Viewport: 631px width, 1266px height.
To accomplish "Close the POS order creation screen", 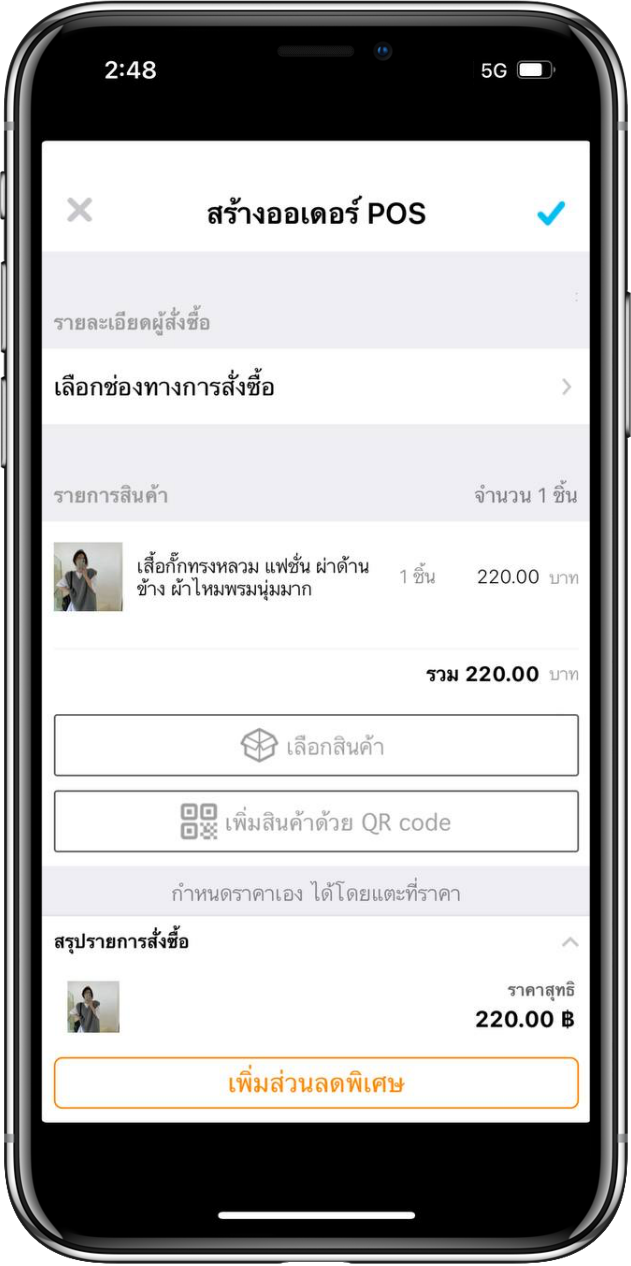I will [x=79, y=211].
